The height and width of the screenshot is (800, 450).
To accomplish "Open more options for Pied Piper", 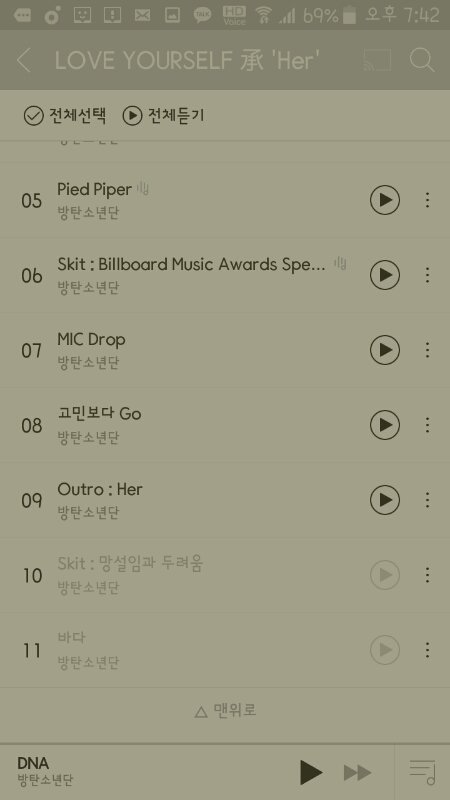I will (x=428, y=200).
